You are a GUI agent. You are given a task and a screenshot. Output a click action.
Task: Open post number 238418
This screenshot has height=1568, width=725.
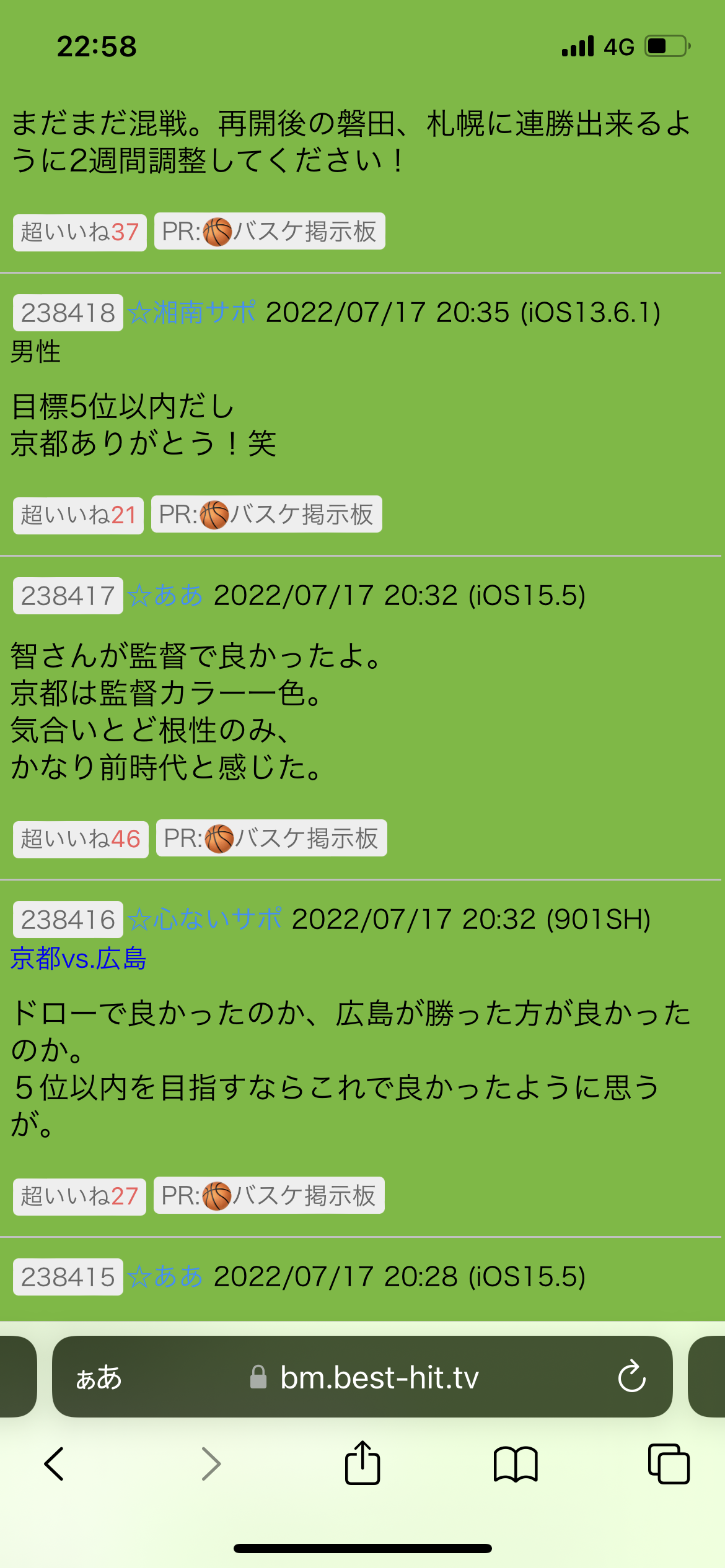68,313
